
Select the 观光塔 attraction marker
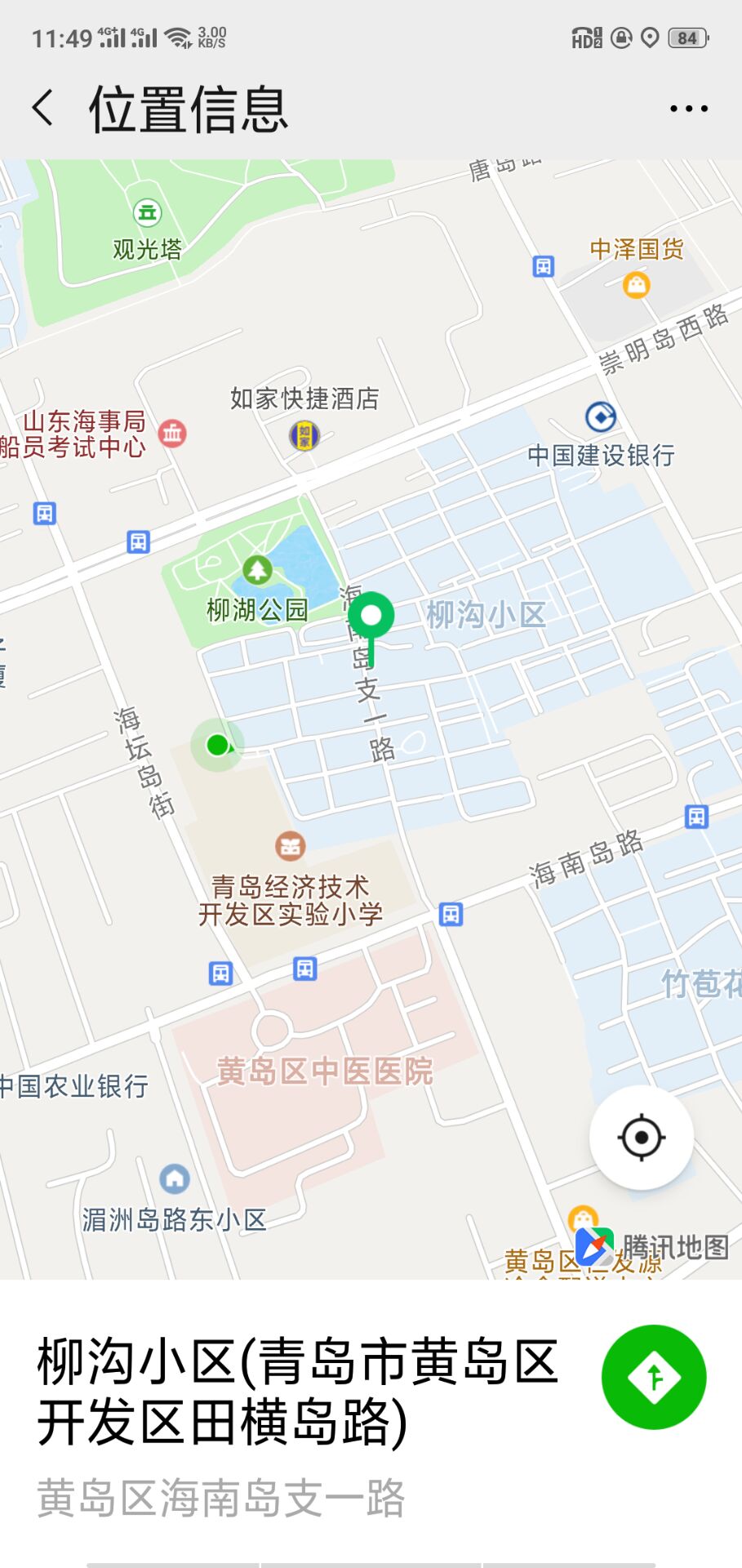click(146, 214)
